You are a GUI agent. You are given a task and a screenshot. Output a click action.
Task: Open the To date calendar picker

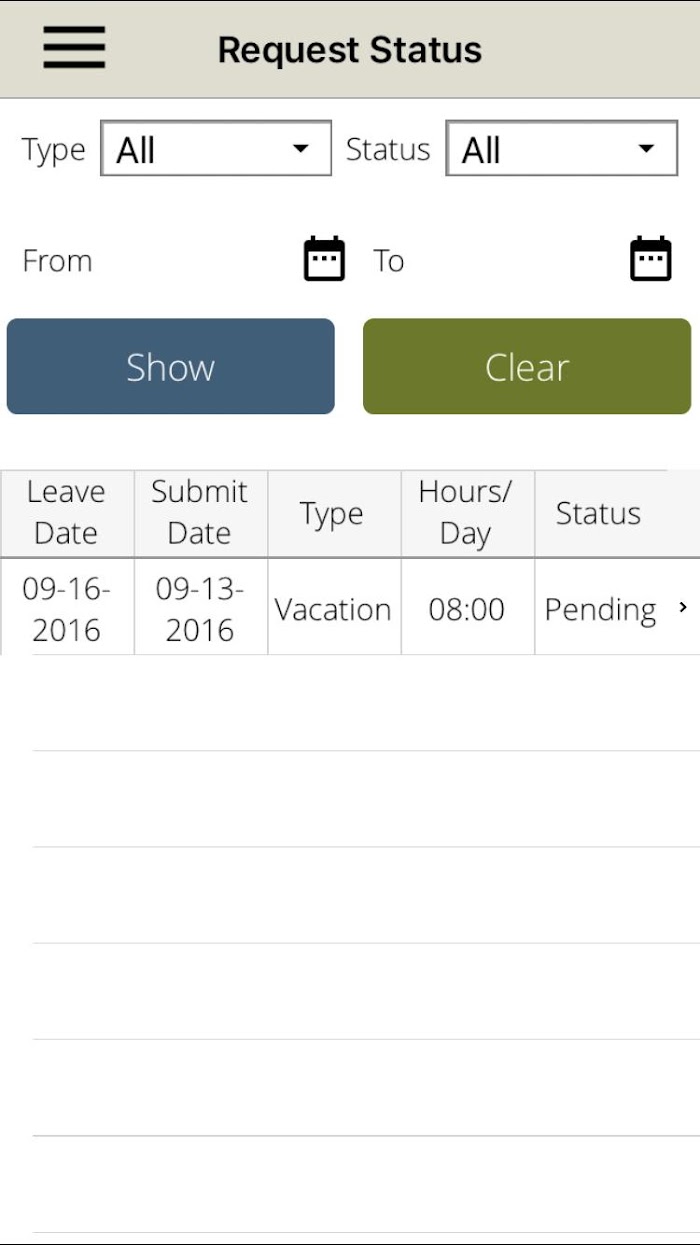pos(650,260)
